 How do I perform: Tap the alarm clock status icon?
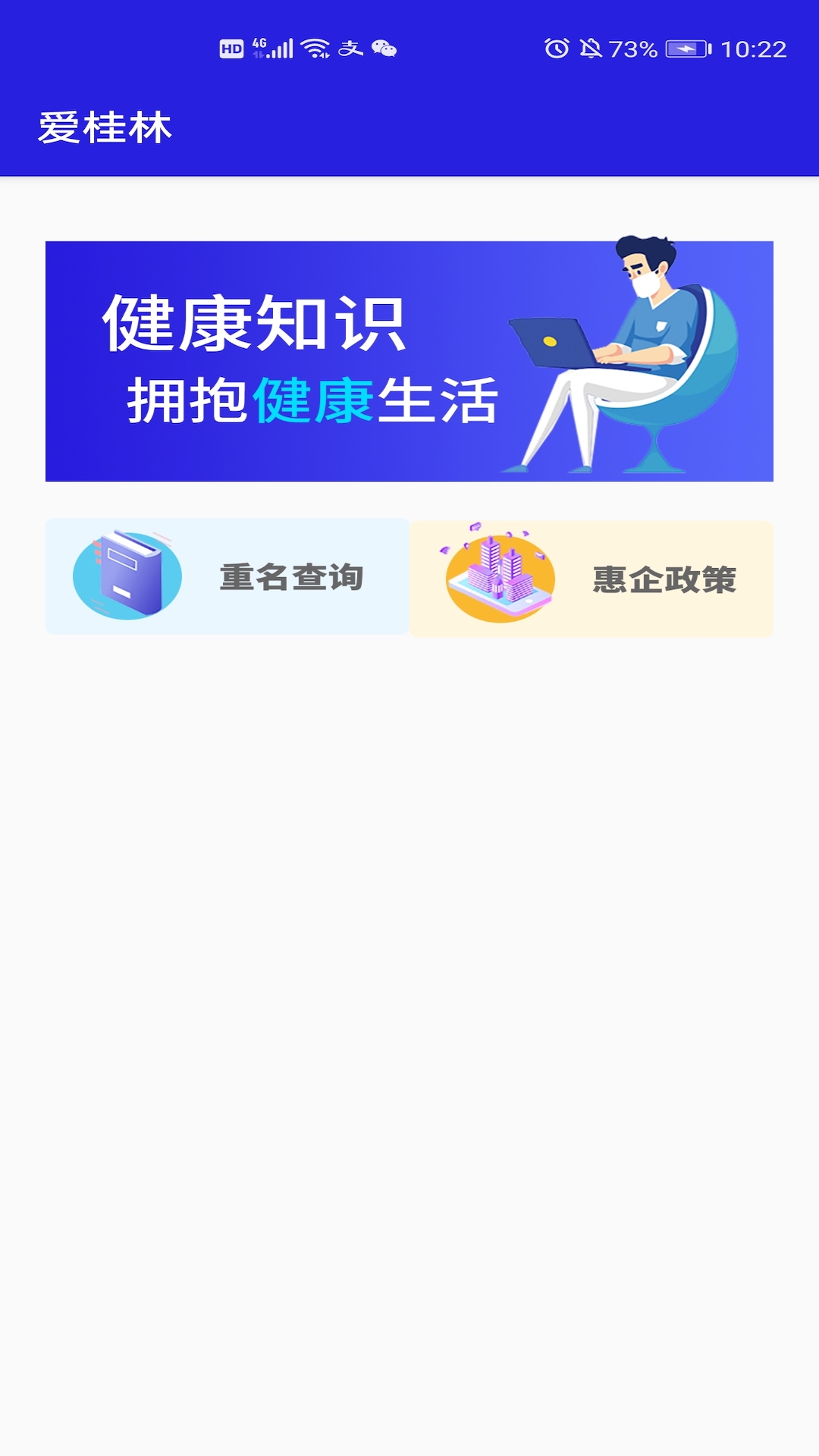pos(556,47)
